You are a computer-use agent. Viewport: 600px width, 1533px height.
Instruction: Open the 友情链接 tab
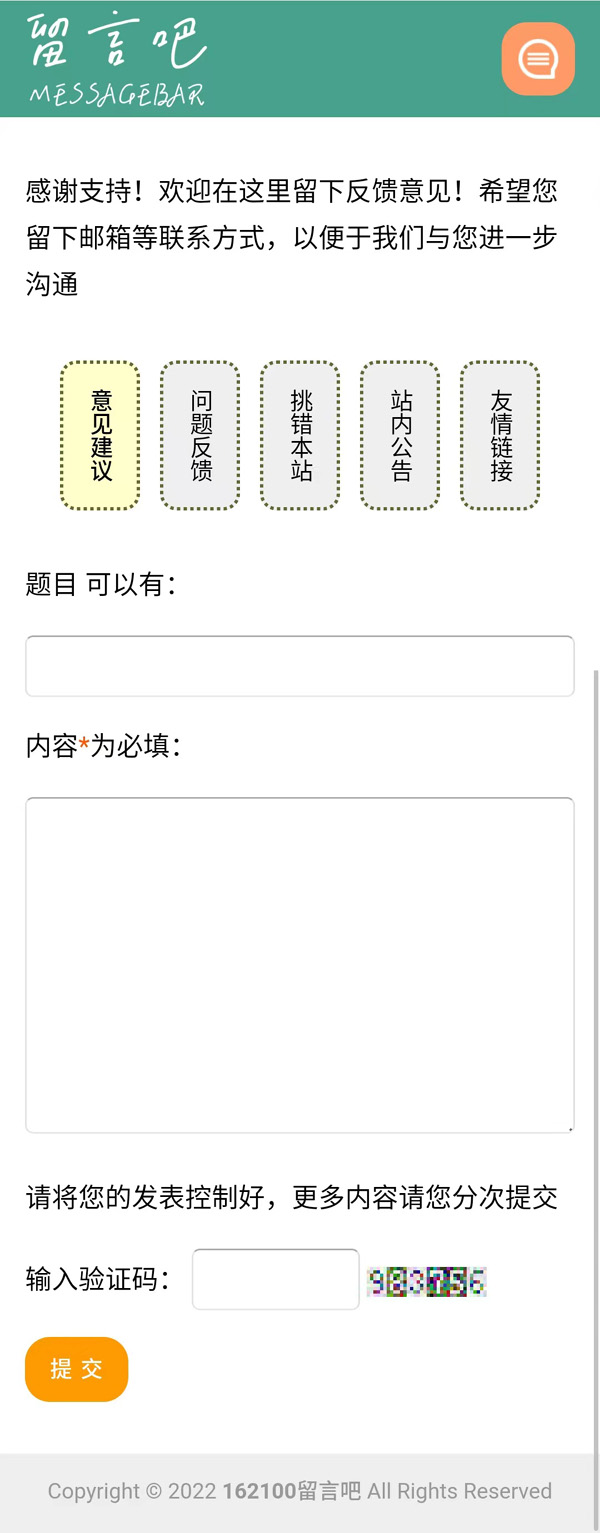tap(500, 436)
